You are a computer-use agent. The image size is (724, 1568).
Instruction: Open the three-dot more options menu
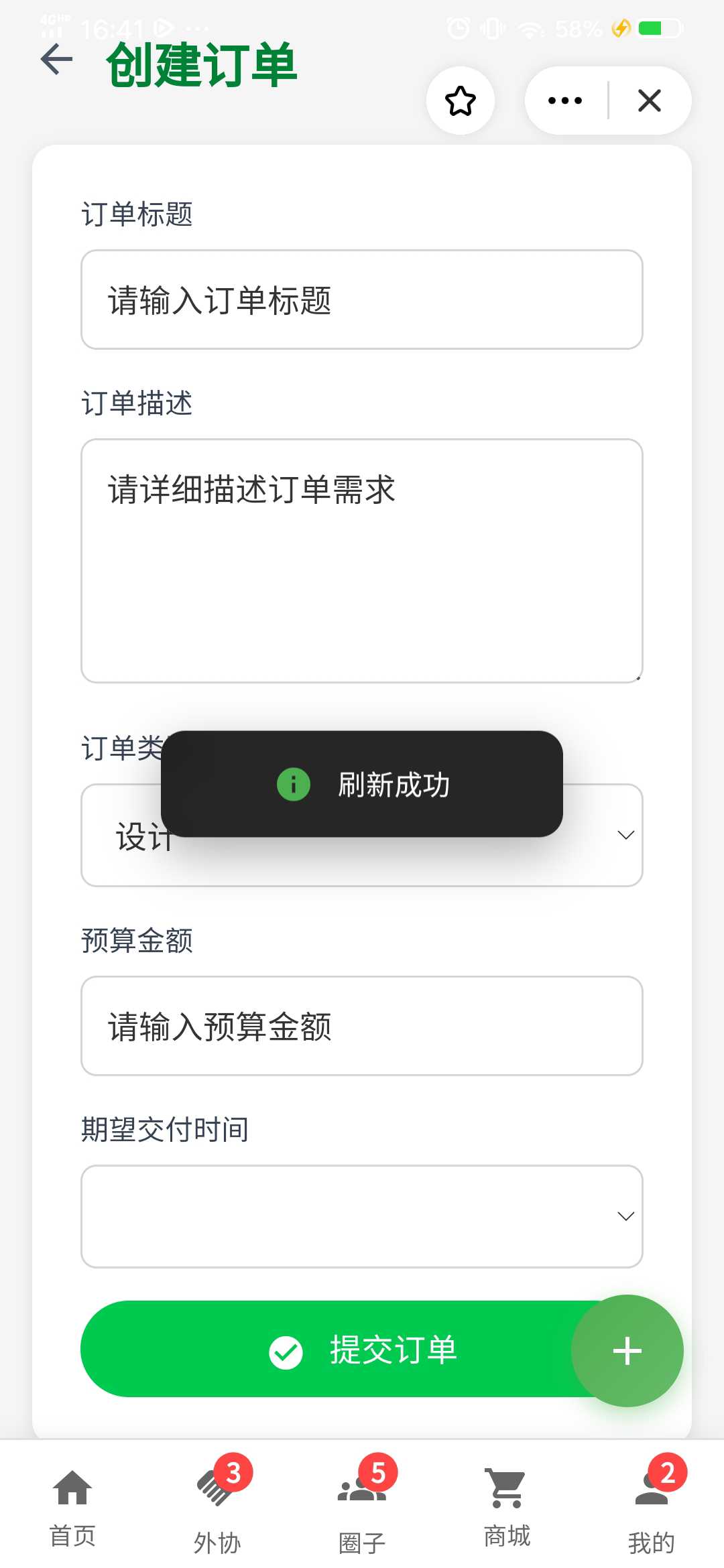(x=565, y=101)
